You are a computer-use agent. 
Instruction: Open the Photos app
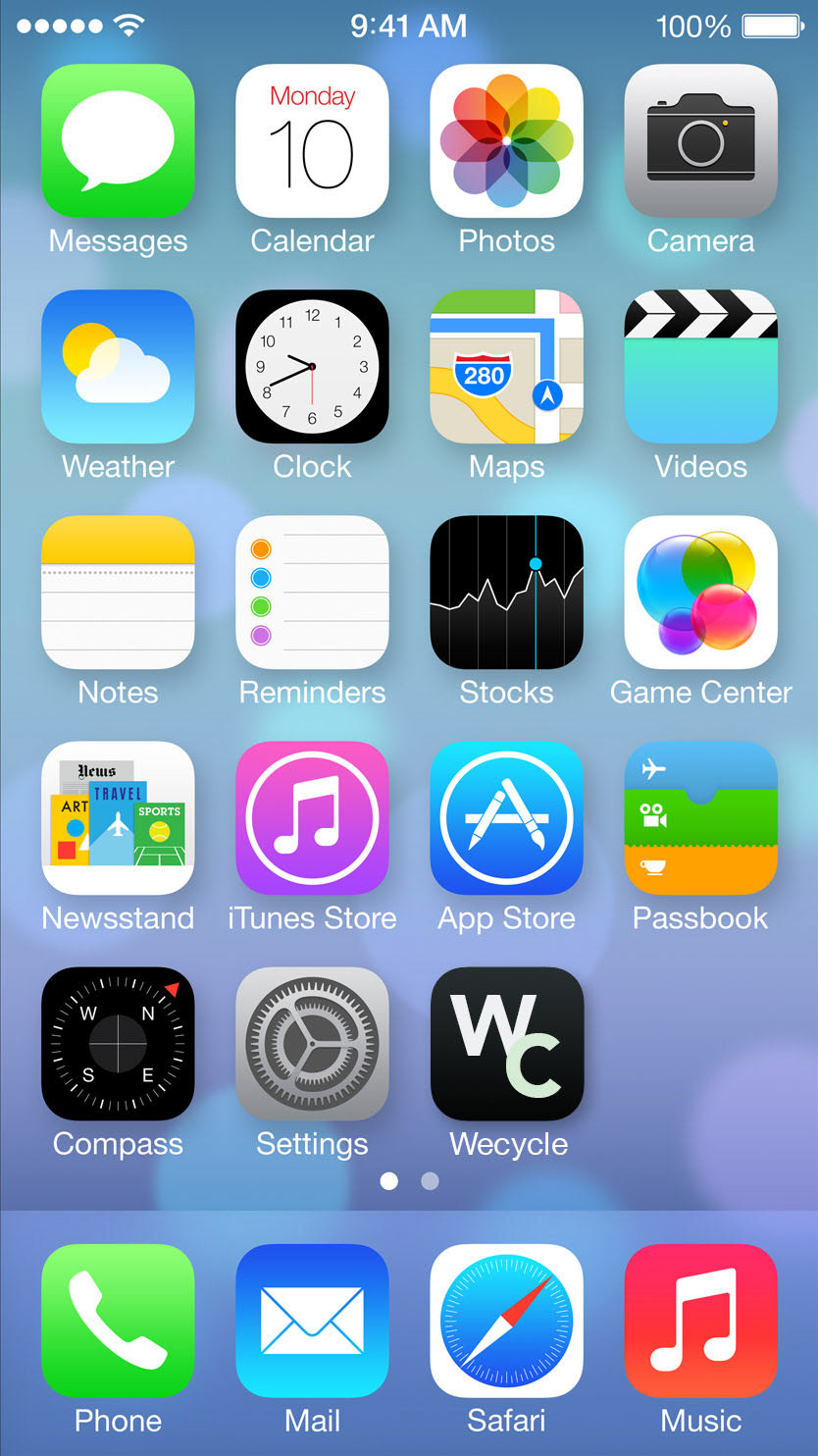click(x=506, y=140)
